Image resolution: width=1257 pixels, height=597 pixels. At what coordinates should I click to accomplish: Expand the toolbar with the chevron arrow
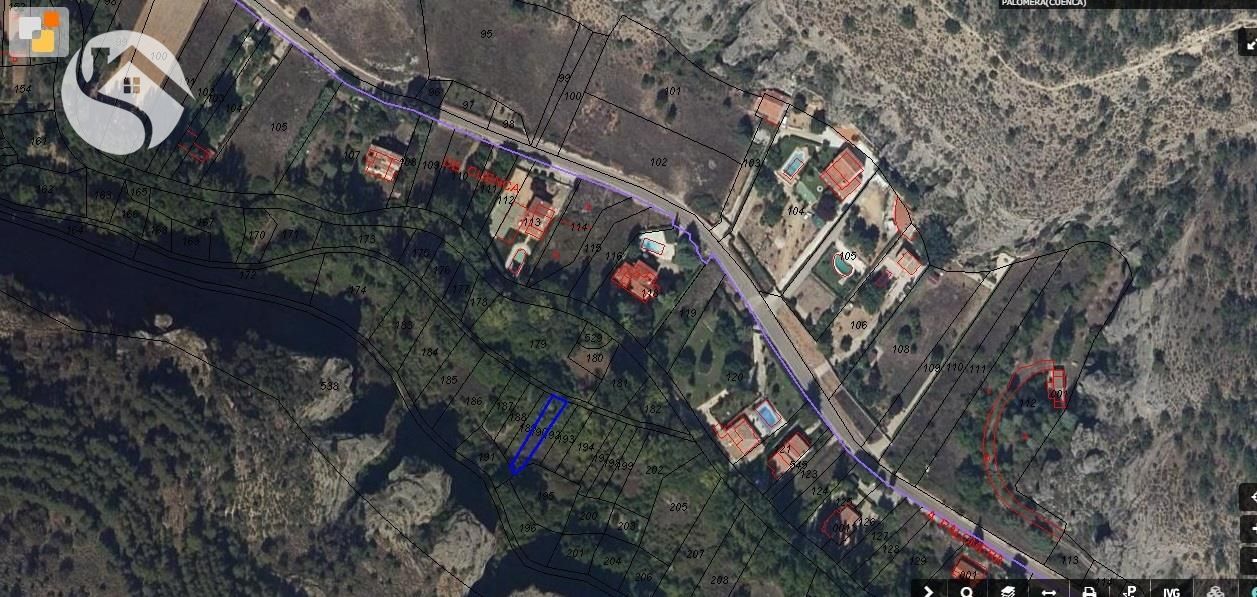click(x=930, y=590)
